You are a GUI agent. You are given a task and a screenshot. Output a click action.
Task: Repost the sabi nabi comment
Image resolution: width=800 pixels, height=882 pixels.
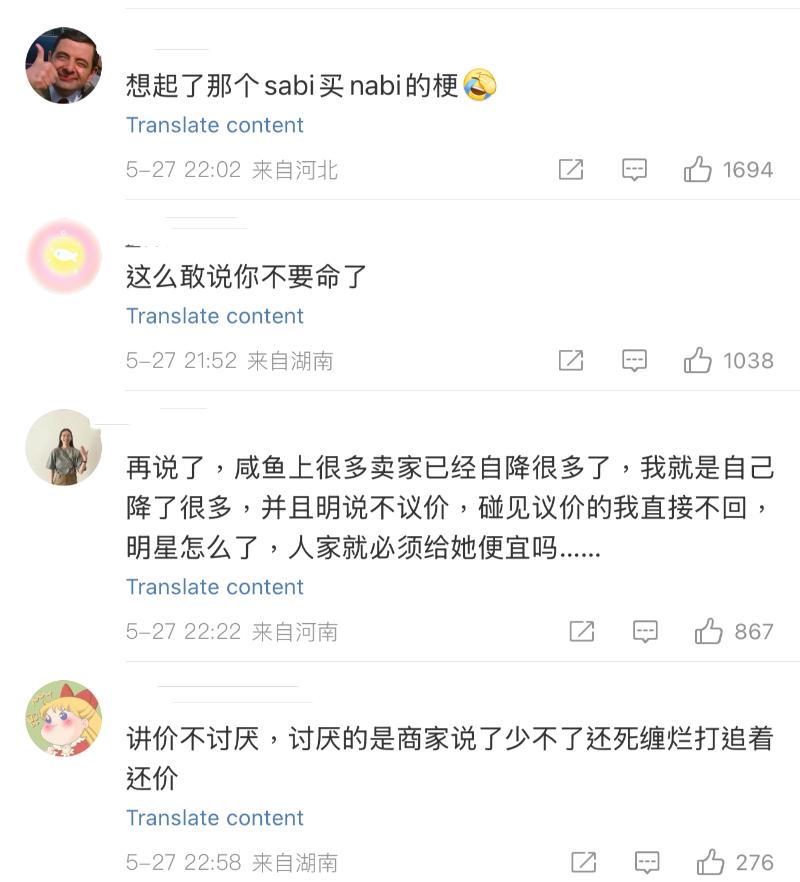[x=571, y=170]
